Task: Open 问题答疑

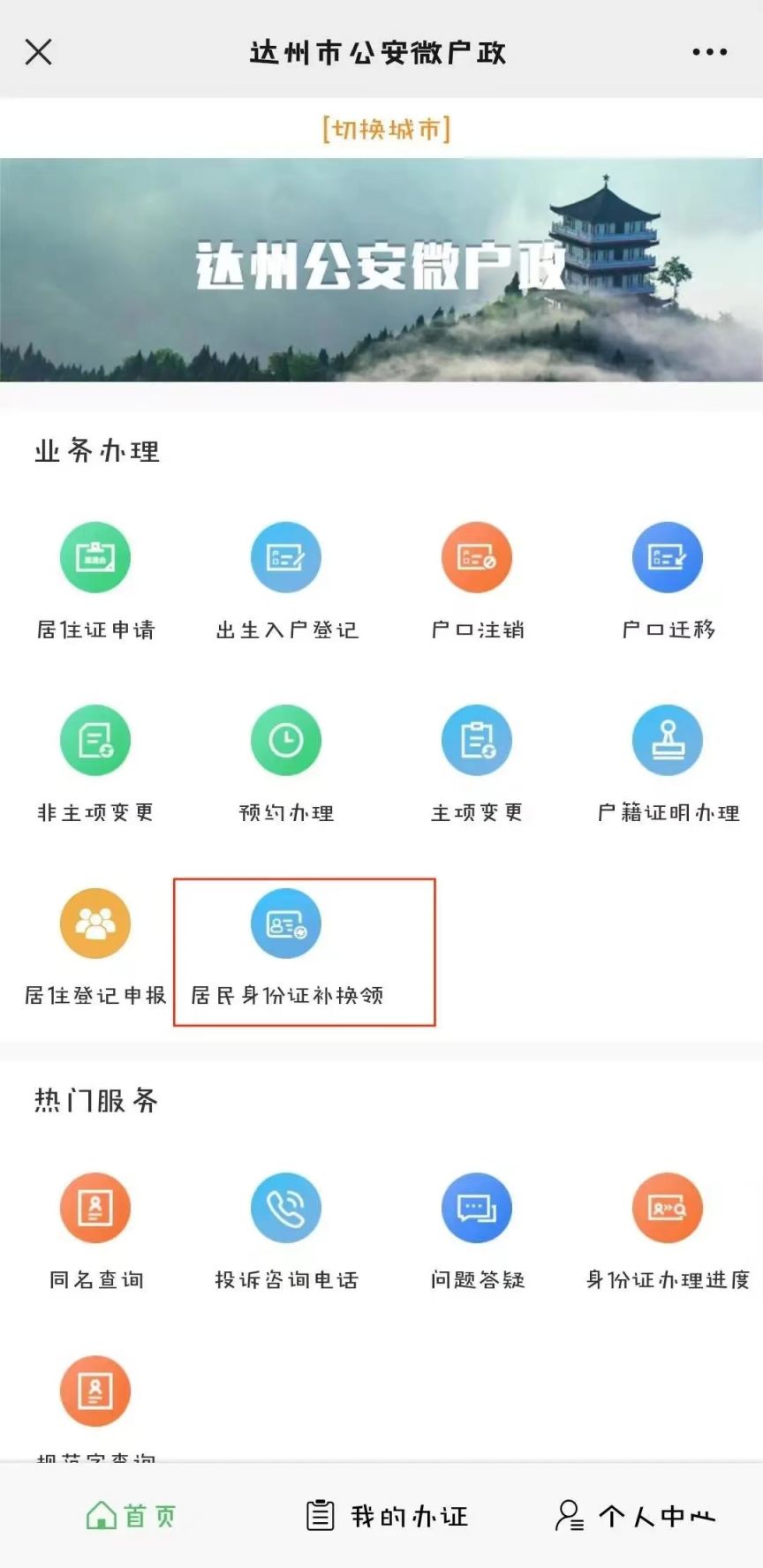Action: 477,1208
